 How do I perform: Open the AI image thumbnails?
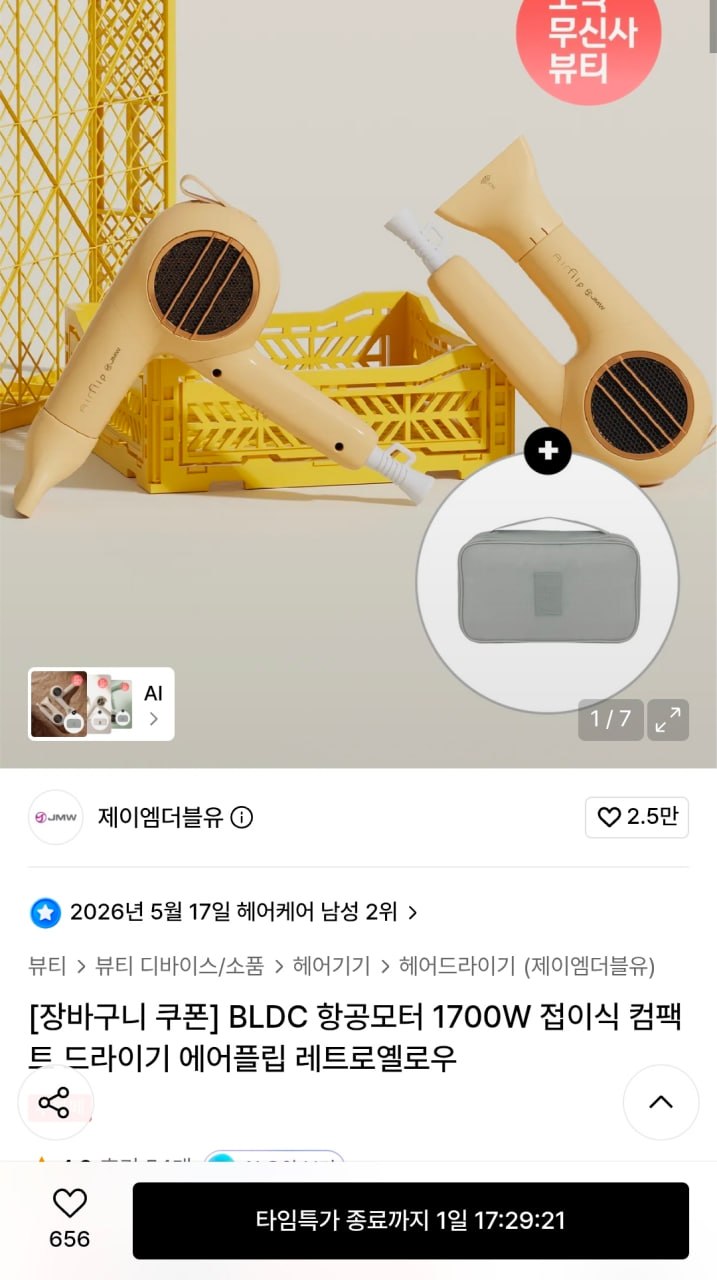[x=101, y=704]
